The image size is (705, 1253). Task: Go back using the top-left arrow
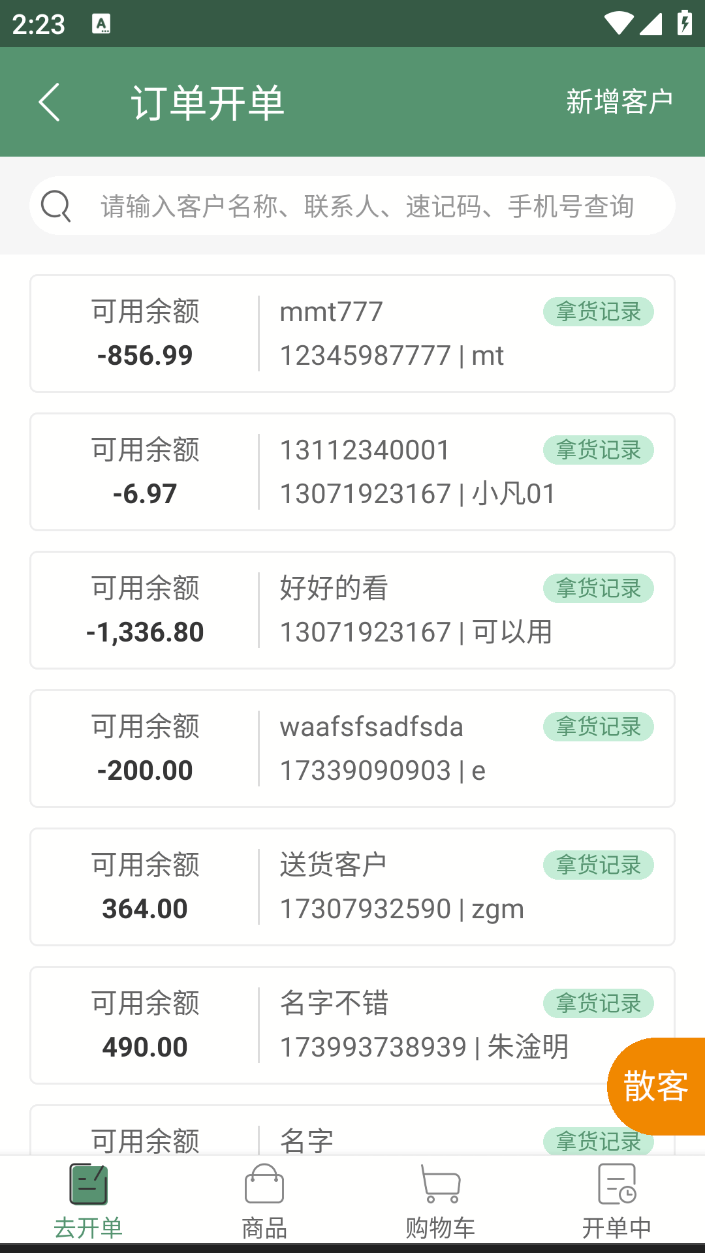49,102
